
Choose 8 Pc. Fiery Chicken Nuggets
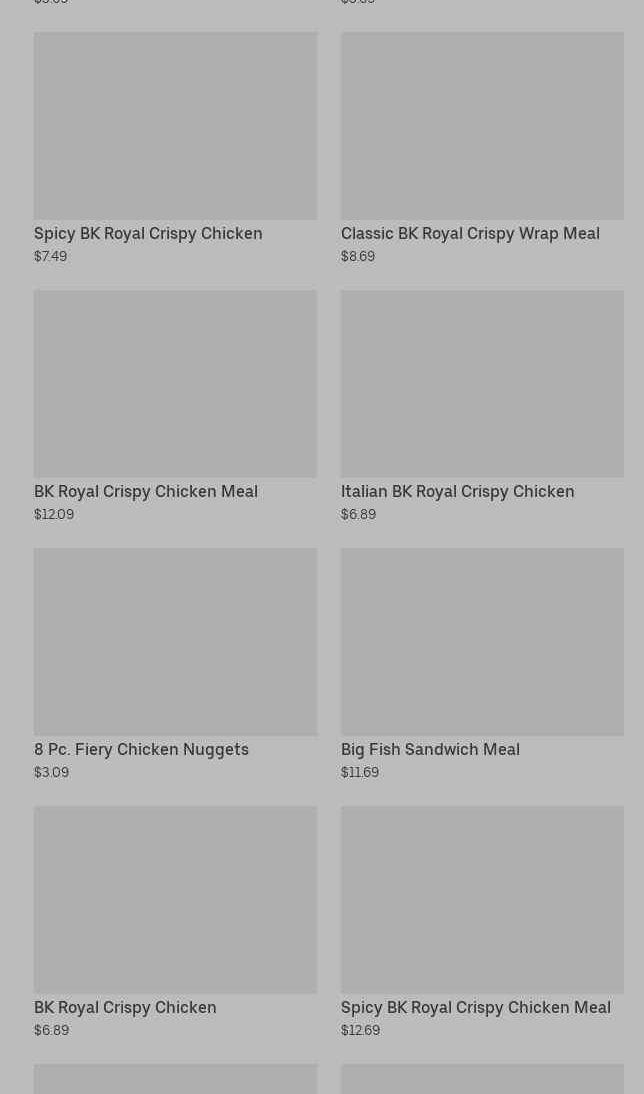[175, 664]
